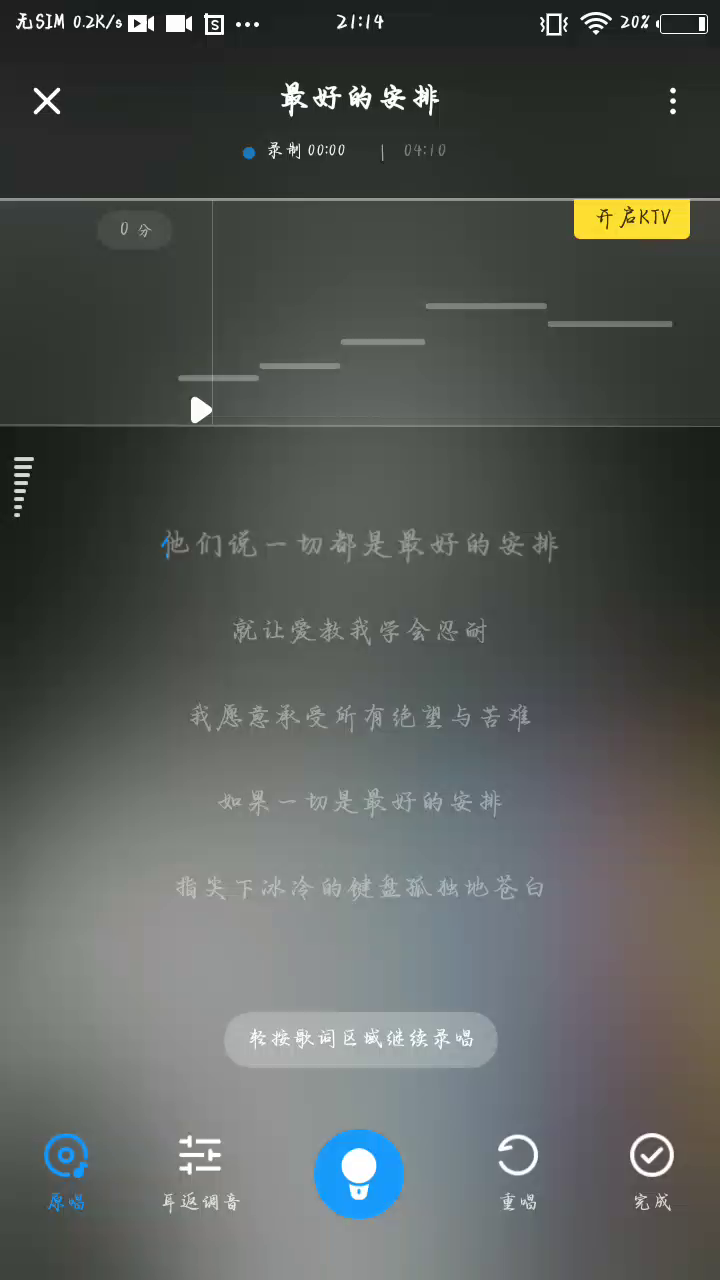Tap the 开启KTV button
Screen dimensions: 720x1280
(632, 218)
